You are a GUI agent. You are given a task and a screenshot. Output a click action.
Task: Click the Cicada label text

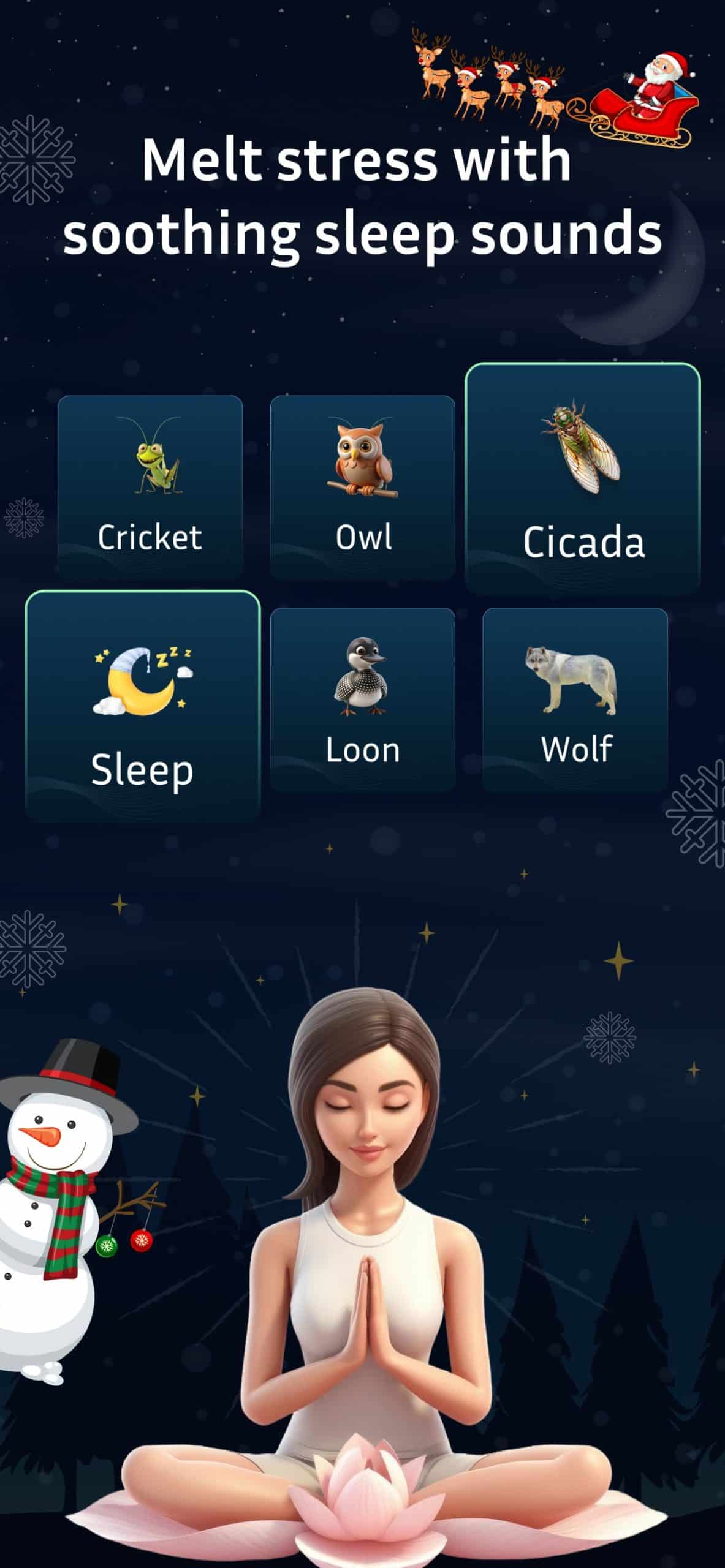(583, 542)
